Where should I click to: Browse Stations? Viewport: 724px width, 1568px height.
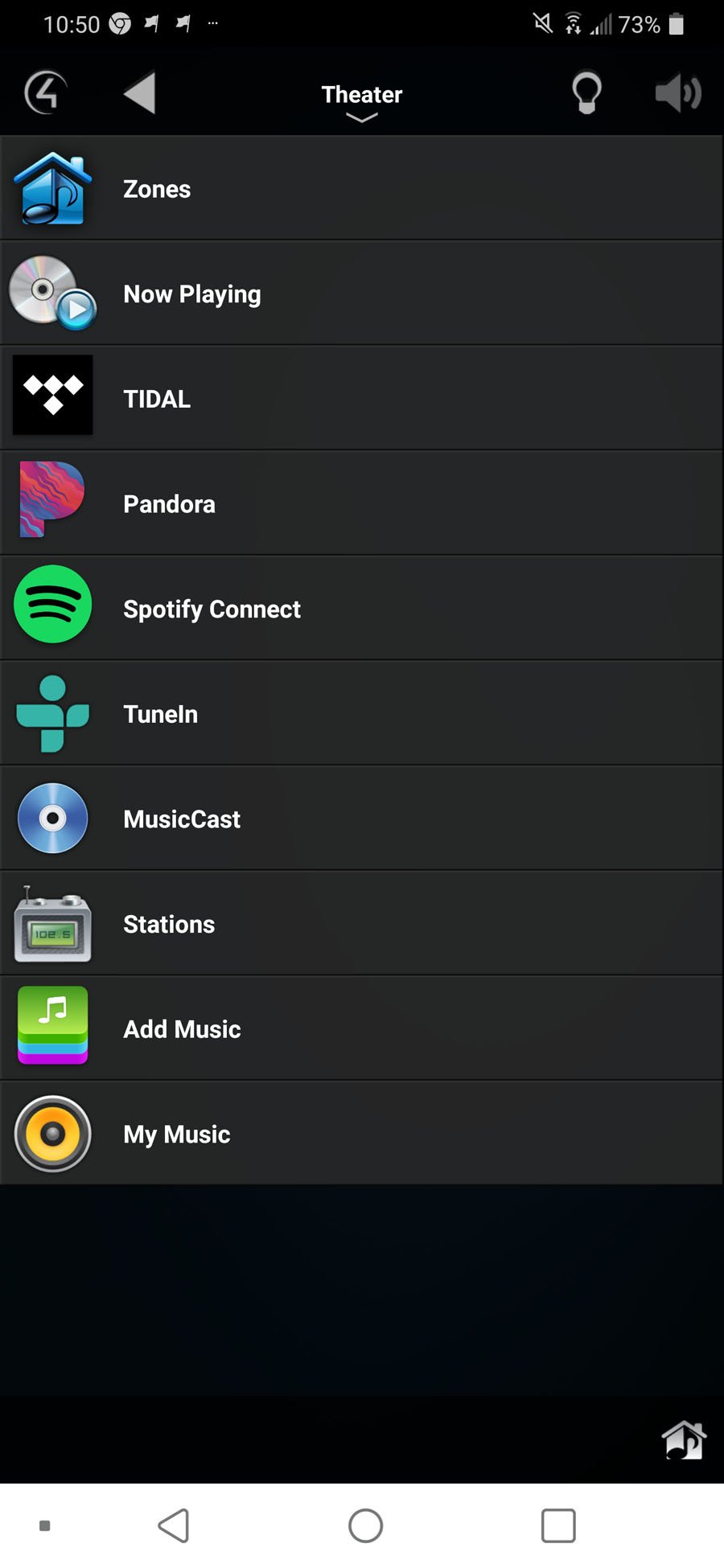[362, 924]
